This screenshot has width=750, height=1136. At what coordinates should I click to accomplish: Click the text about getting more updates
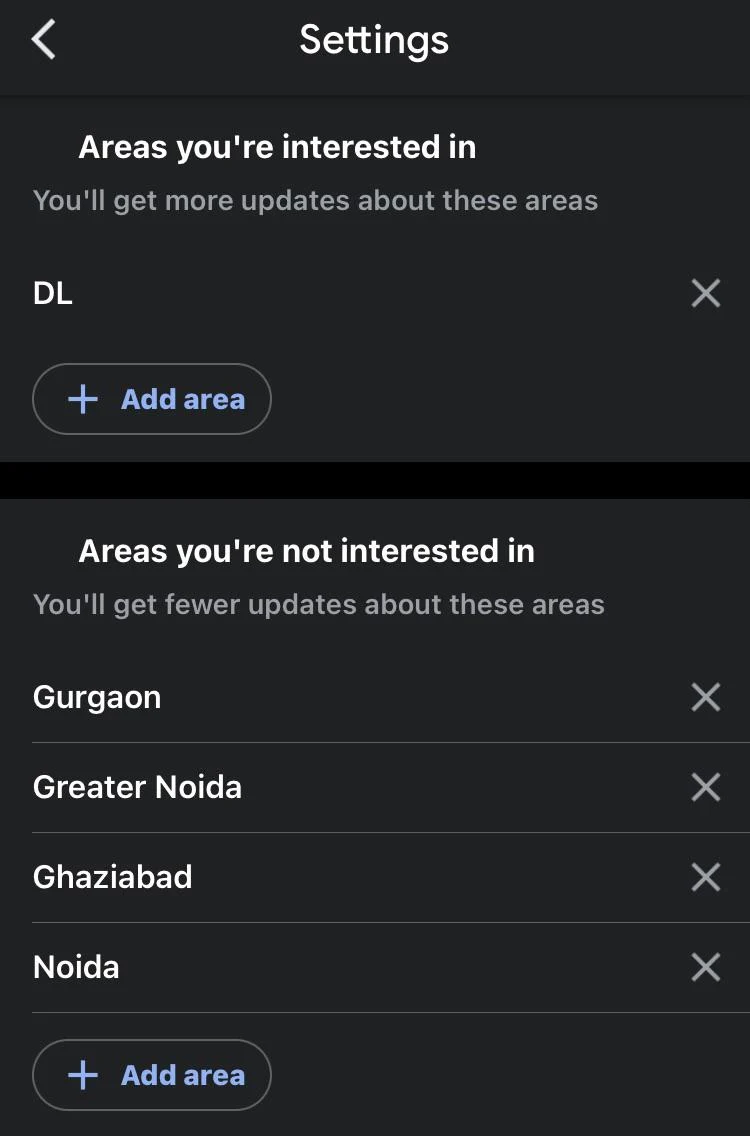316,200
